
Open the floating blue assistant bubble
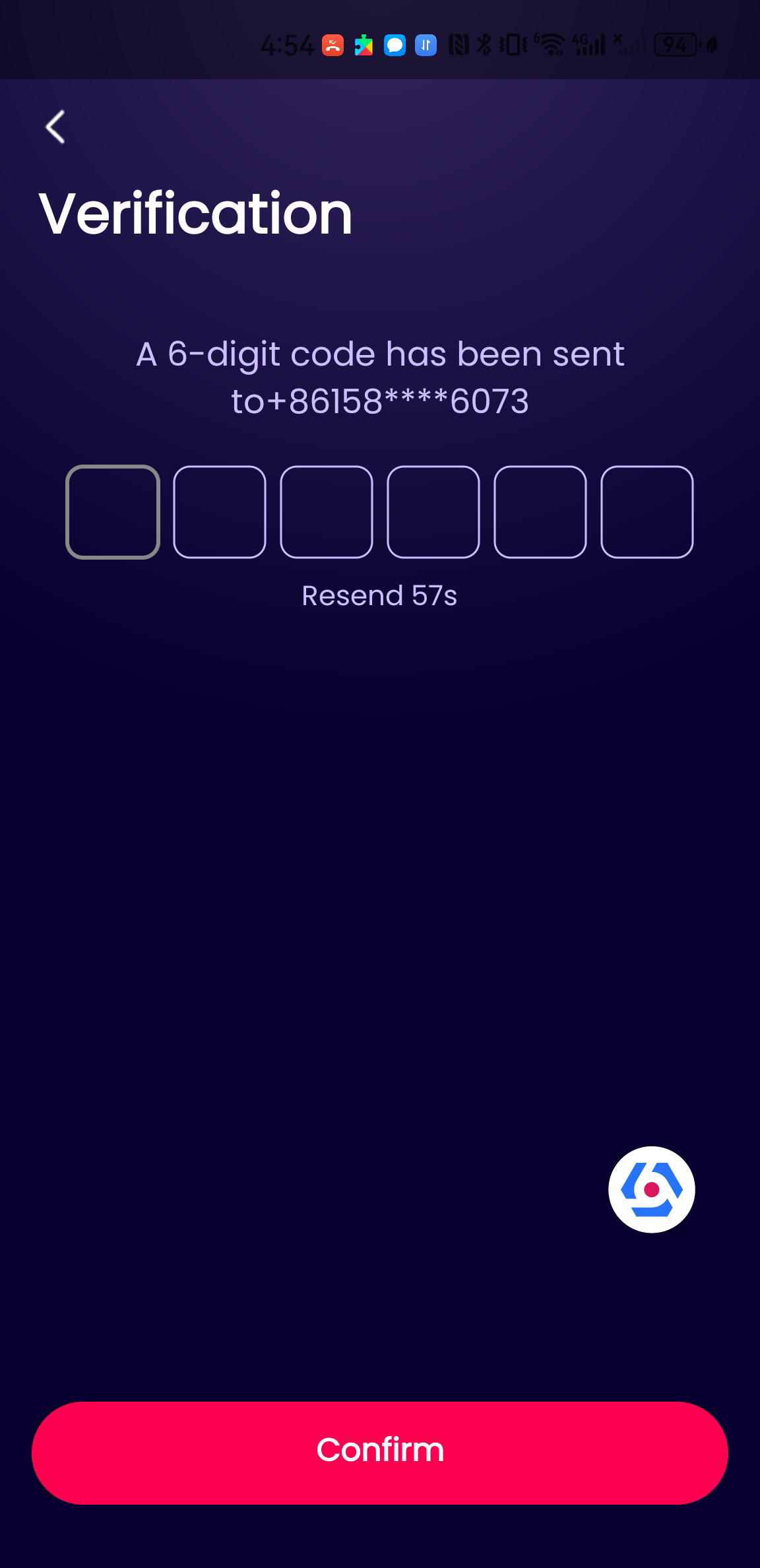point(651,1189)
